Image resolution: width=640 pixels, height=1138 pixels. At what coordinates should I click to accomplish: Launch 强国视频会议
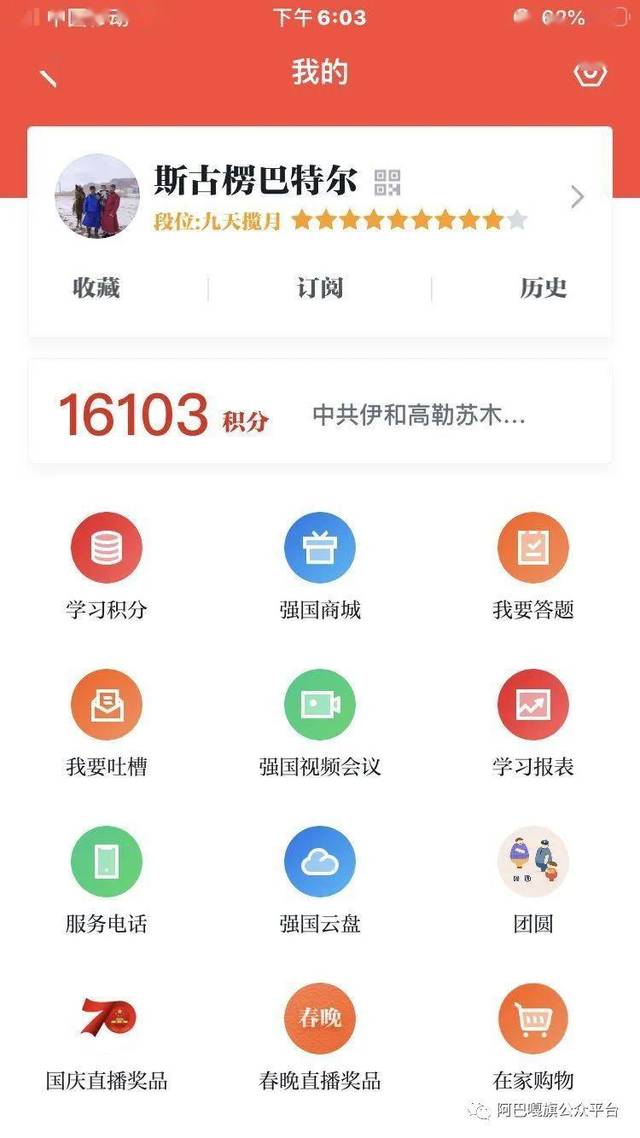[x=319, y=706]
